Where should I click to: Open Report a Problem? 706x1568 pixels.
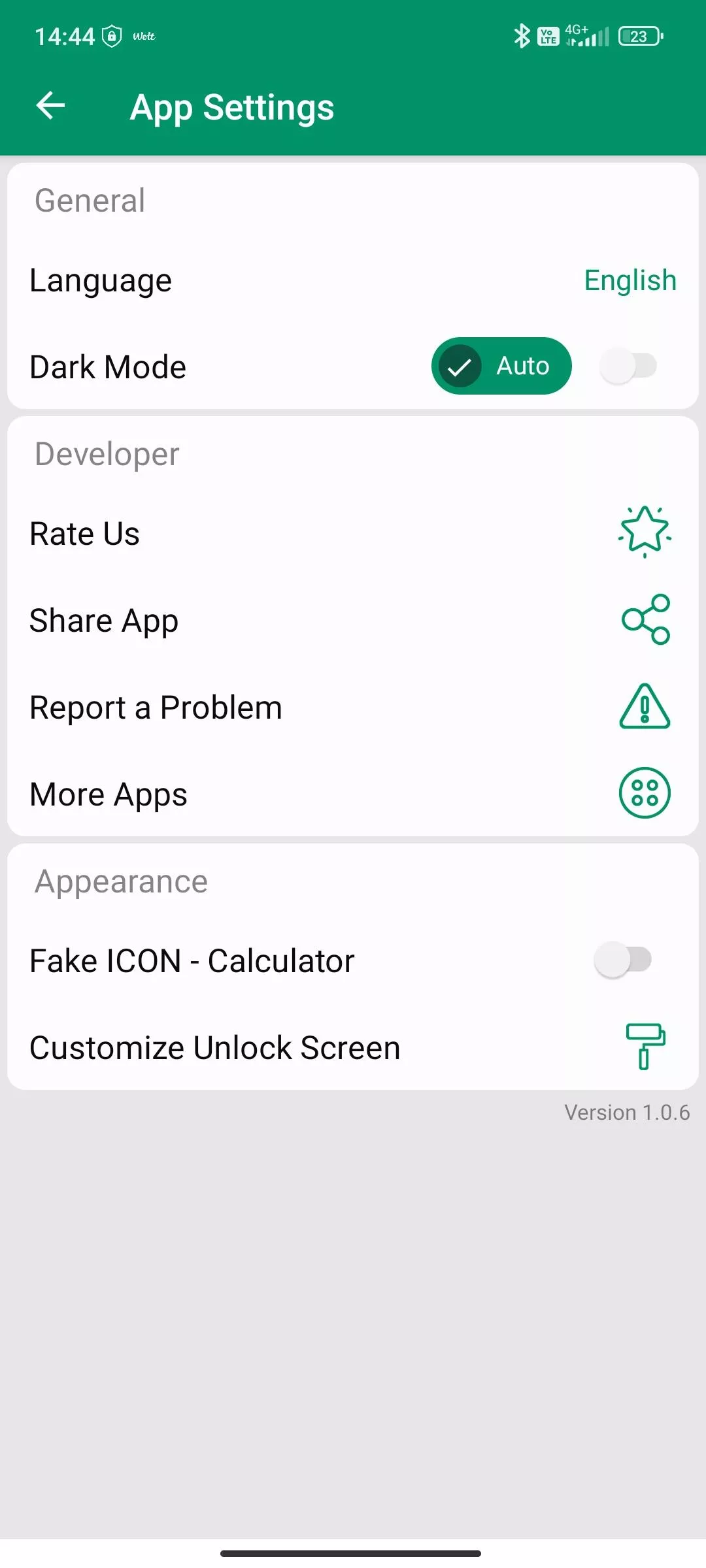353,707
